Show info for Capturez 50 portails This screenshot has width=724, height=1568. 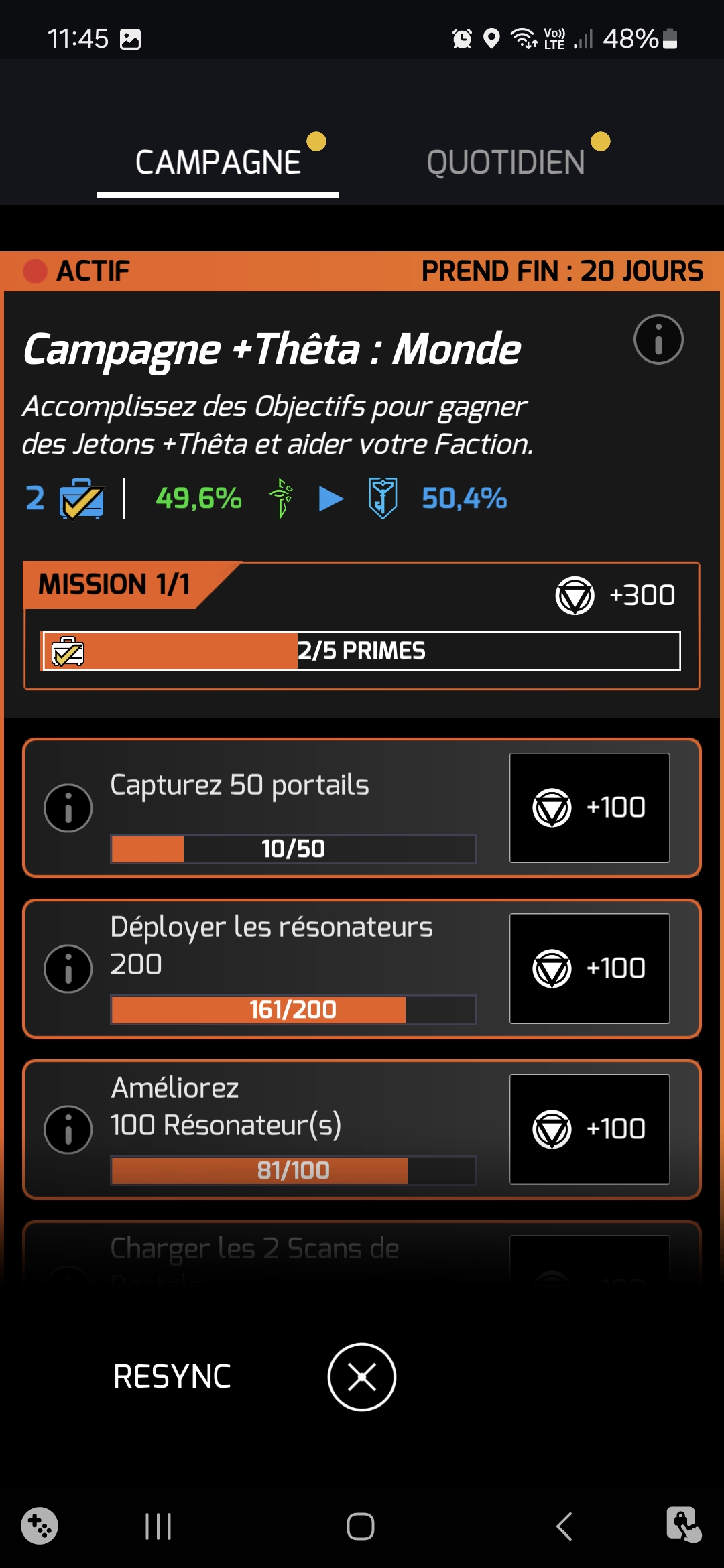tap(68, 808)
